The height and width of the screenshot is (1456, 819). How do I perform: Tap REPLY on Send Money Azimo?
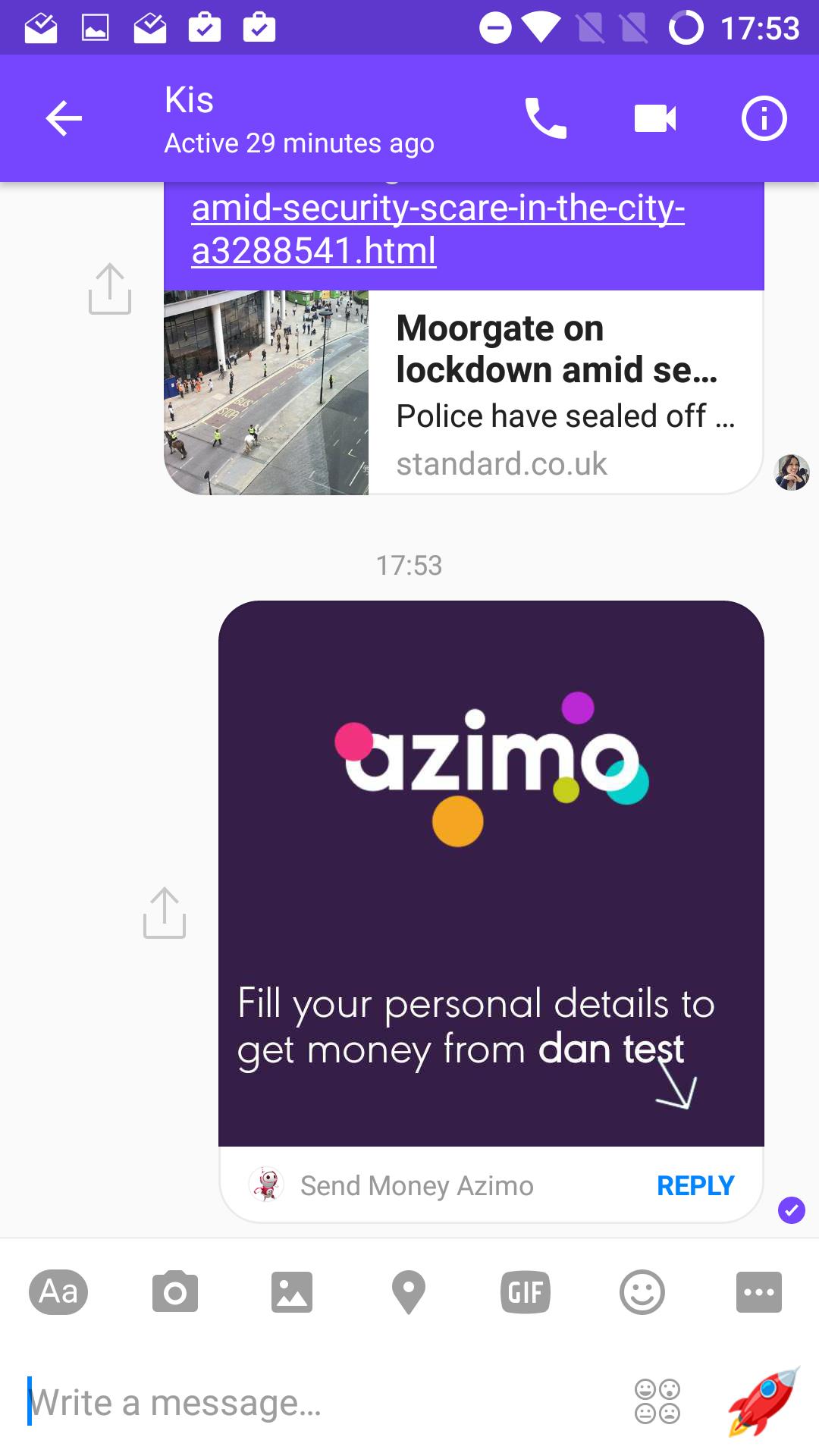(695, 1185)
